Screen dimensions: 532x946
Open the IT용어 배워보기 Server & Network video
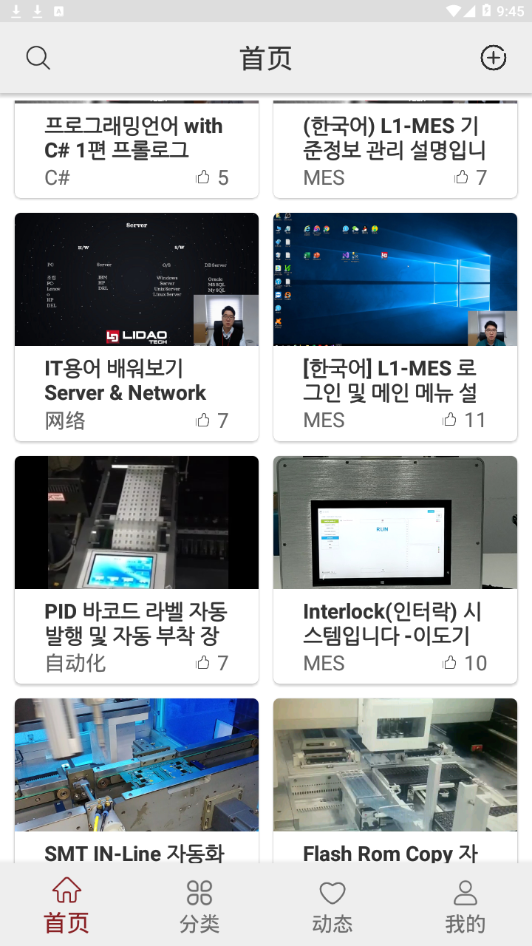(x=137, y=326)
